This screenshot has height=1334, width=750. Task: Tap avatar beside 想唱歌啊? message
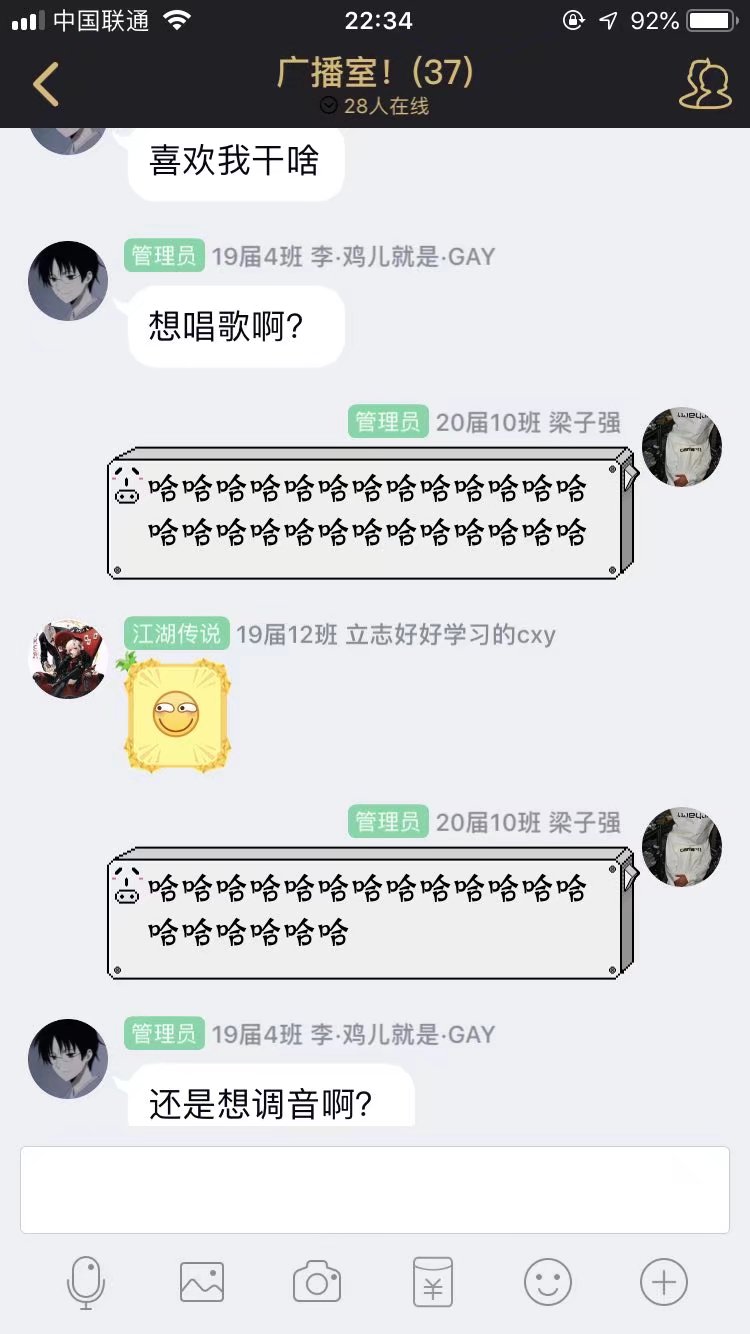click(x=68, y=281)
